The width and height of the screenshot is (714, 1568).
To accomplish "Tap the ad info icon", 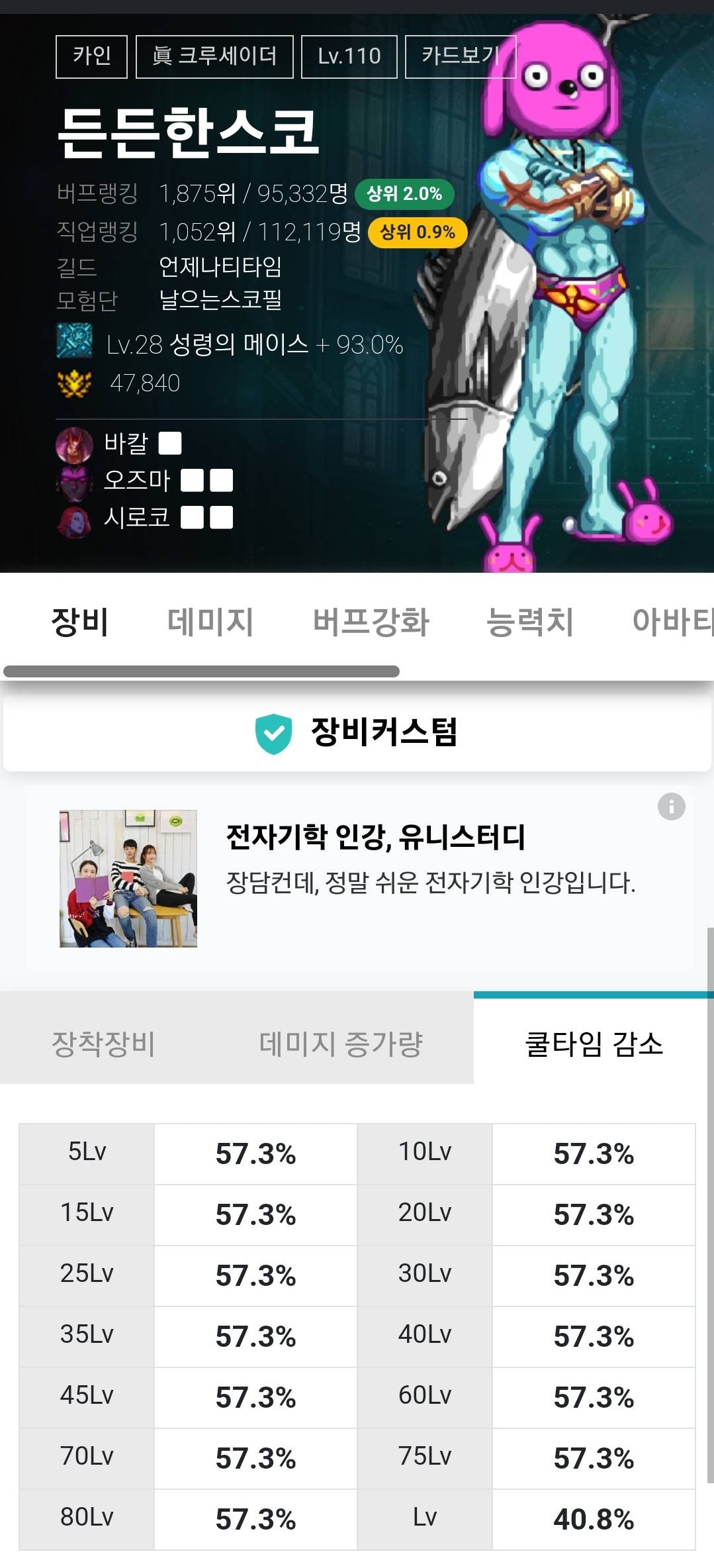I will click(671, 807).
